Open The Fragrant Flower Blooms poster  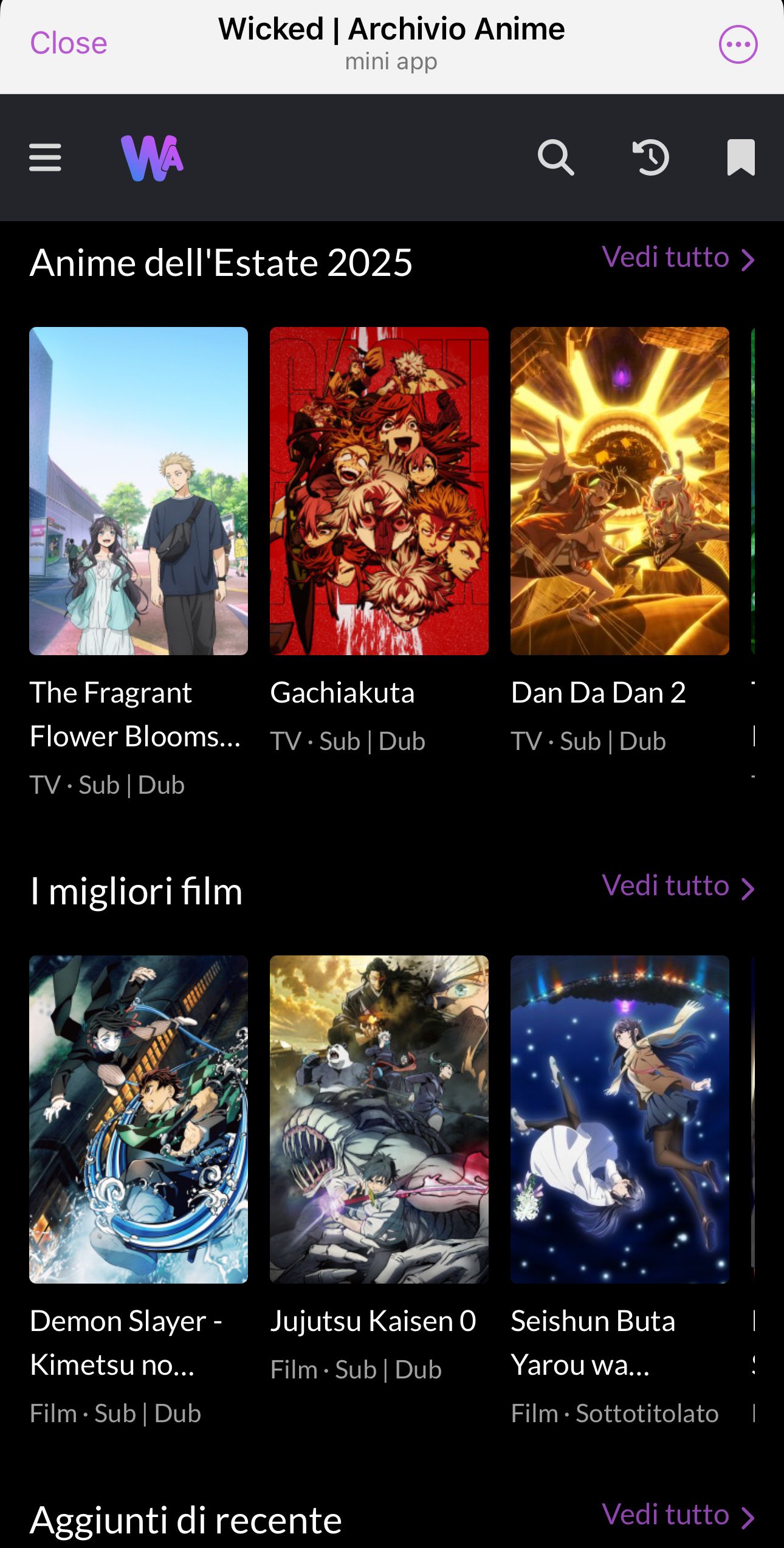[x=138, y=491]
